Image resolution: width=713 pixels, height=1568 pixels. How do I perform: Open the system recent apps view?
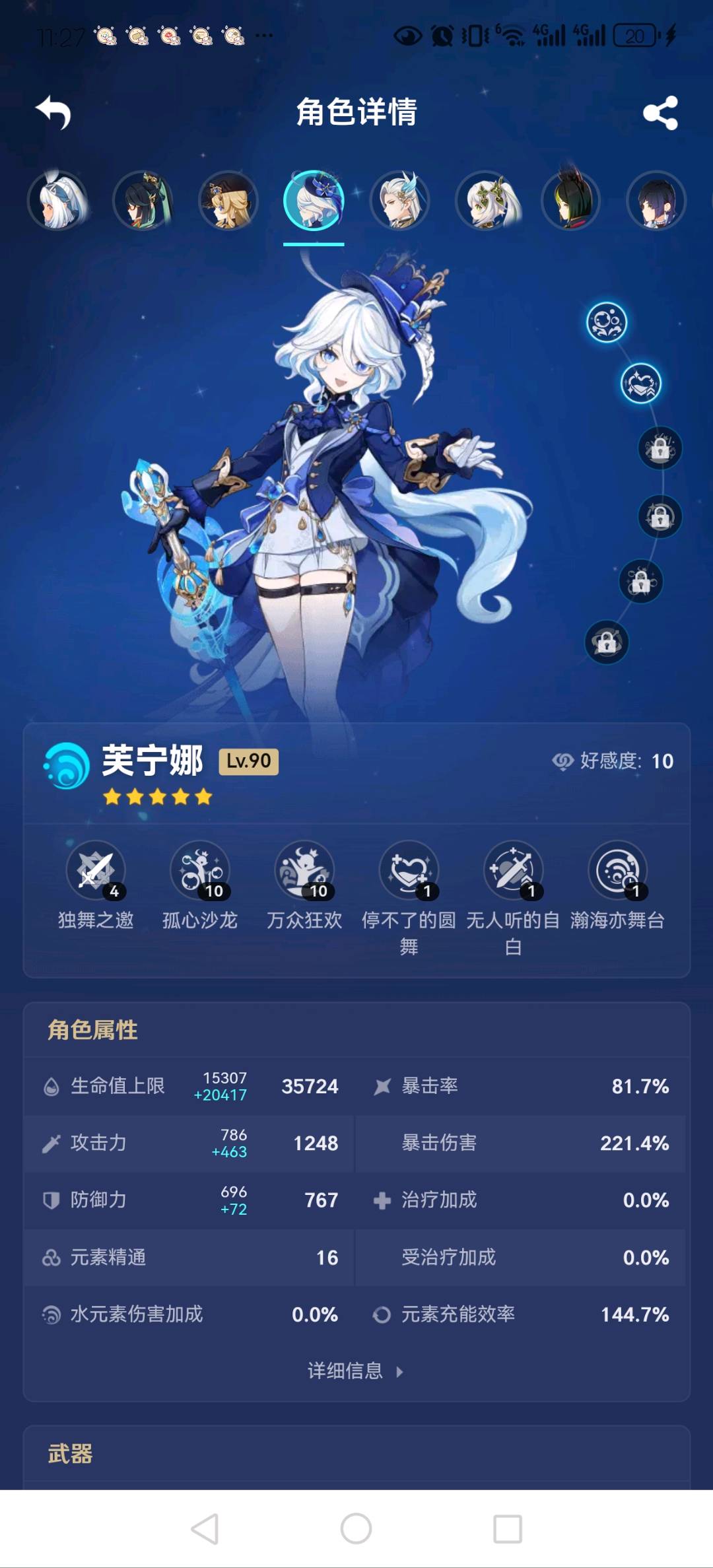508,1528
